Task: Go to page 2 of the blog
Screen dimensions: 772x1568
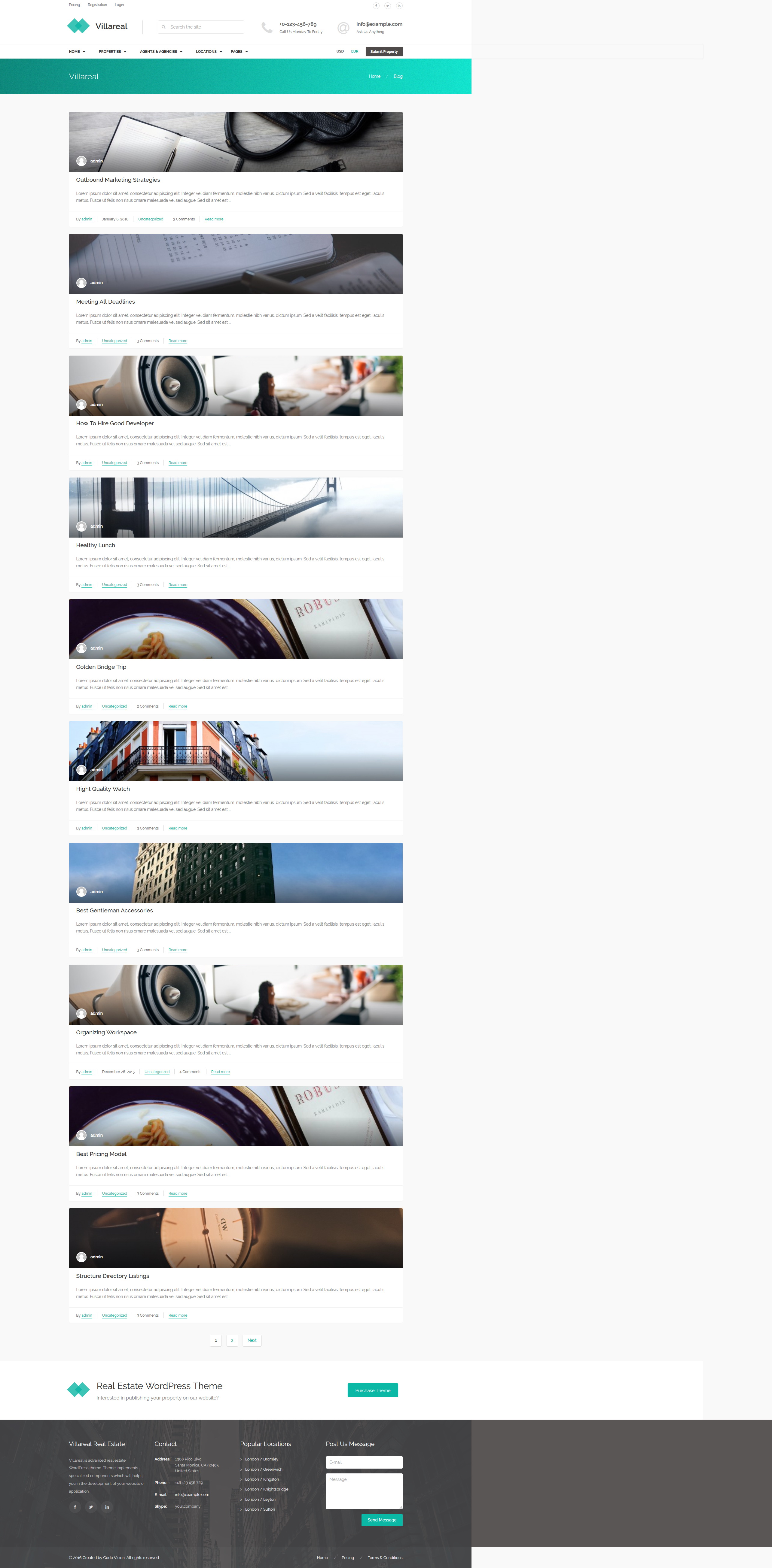Action: click(232, 1340)
